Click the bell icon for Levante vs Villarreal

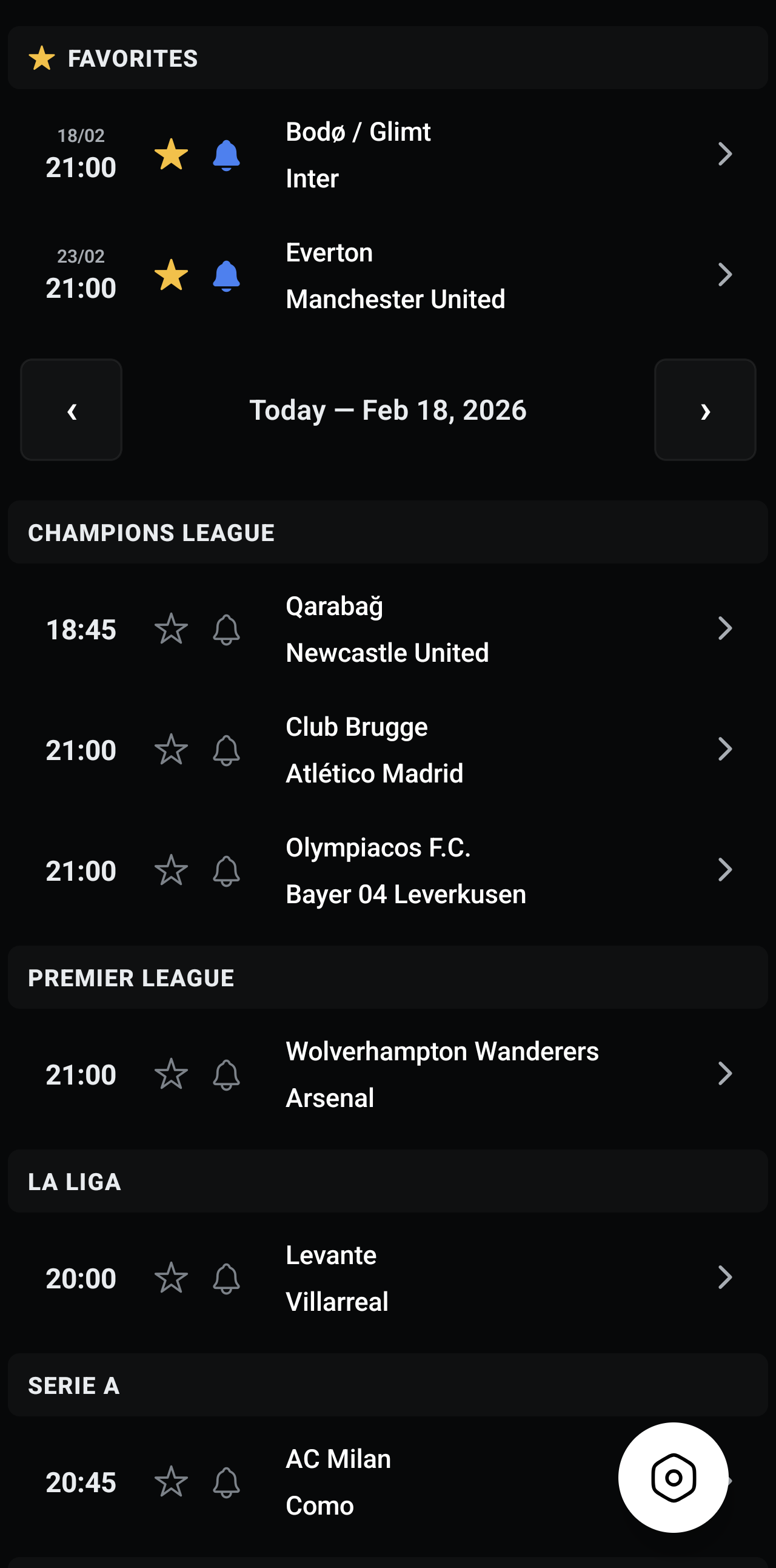[x=226, y=1278]
